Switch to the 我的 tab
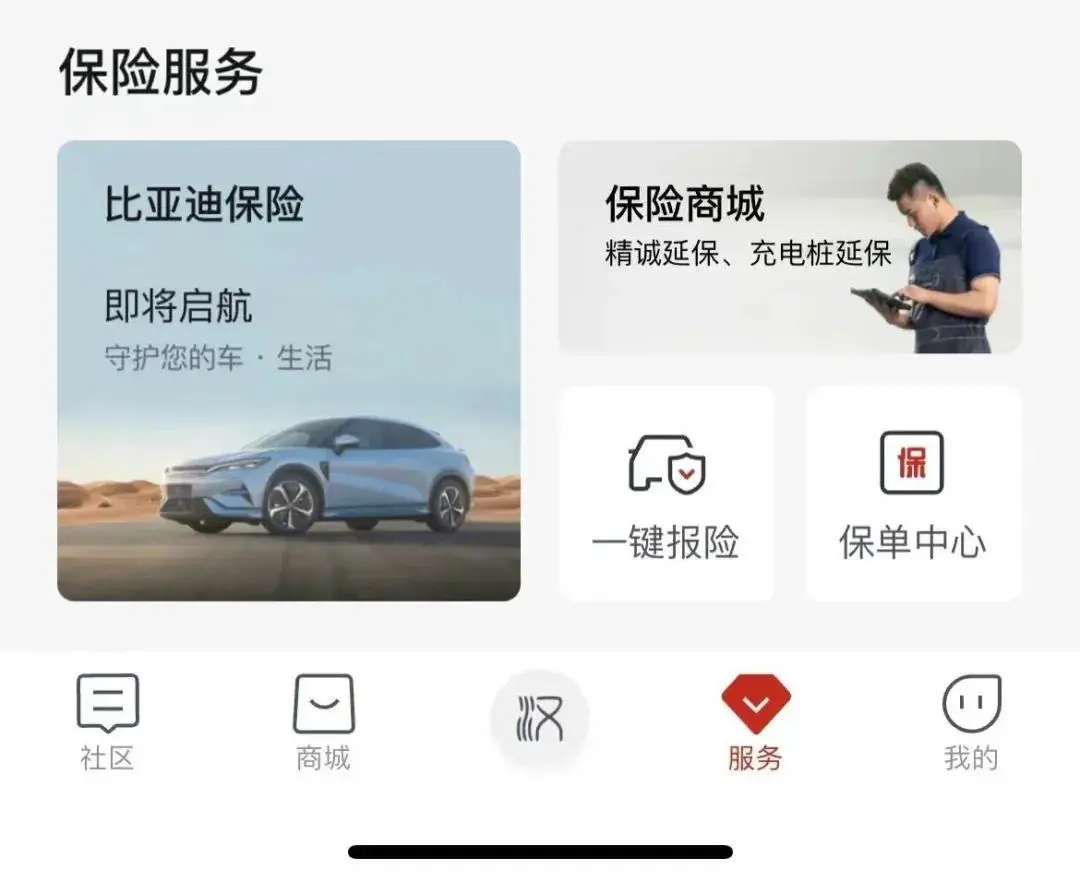Screen dimensions: 1080x882 click(x=971, y=721)
